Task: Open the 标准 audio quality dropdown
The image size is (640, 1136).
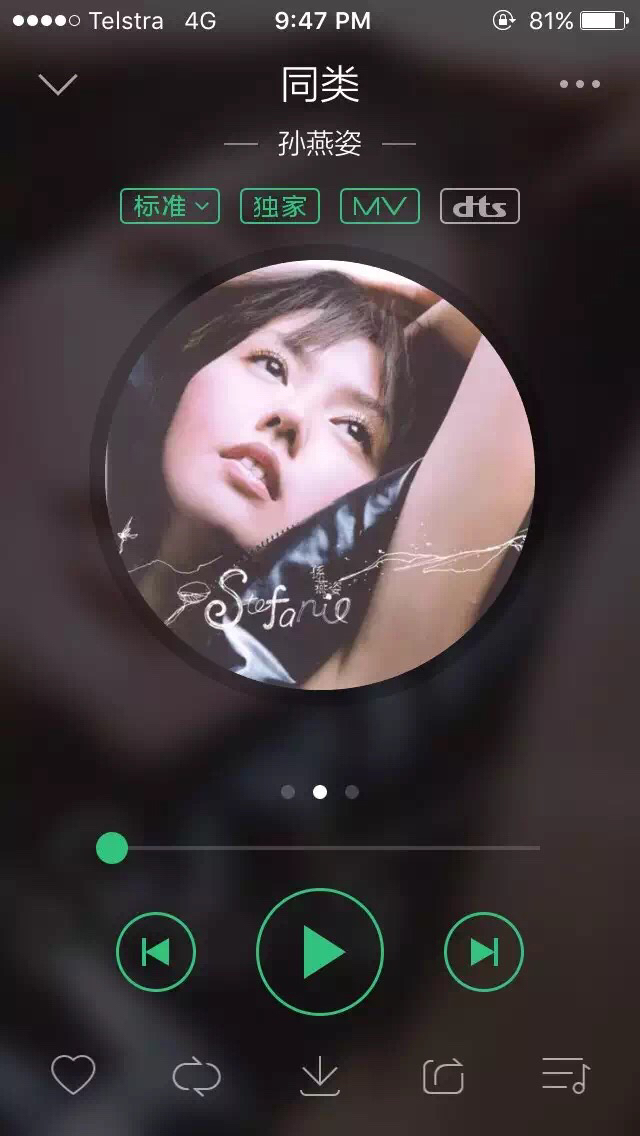Action: tap(169, 206)
